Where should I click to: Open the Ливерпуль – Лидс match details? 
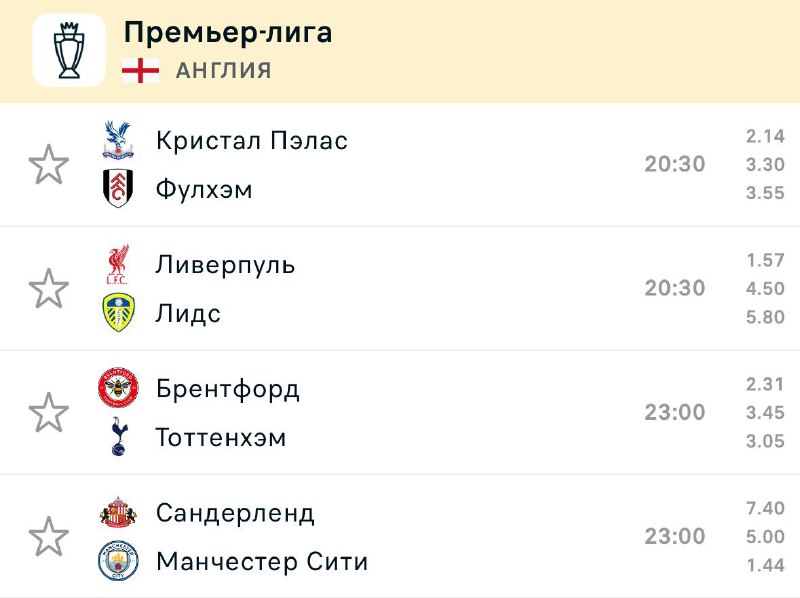pos(400,289)
